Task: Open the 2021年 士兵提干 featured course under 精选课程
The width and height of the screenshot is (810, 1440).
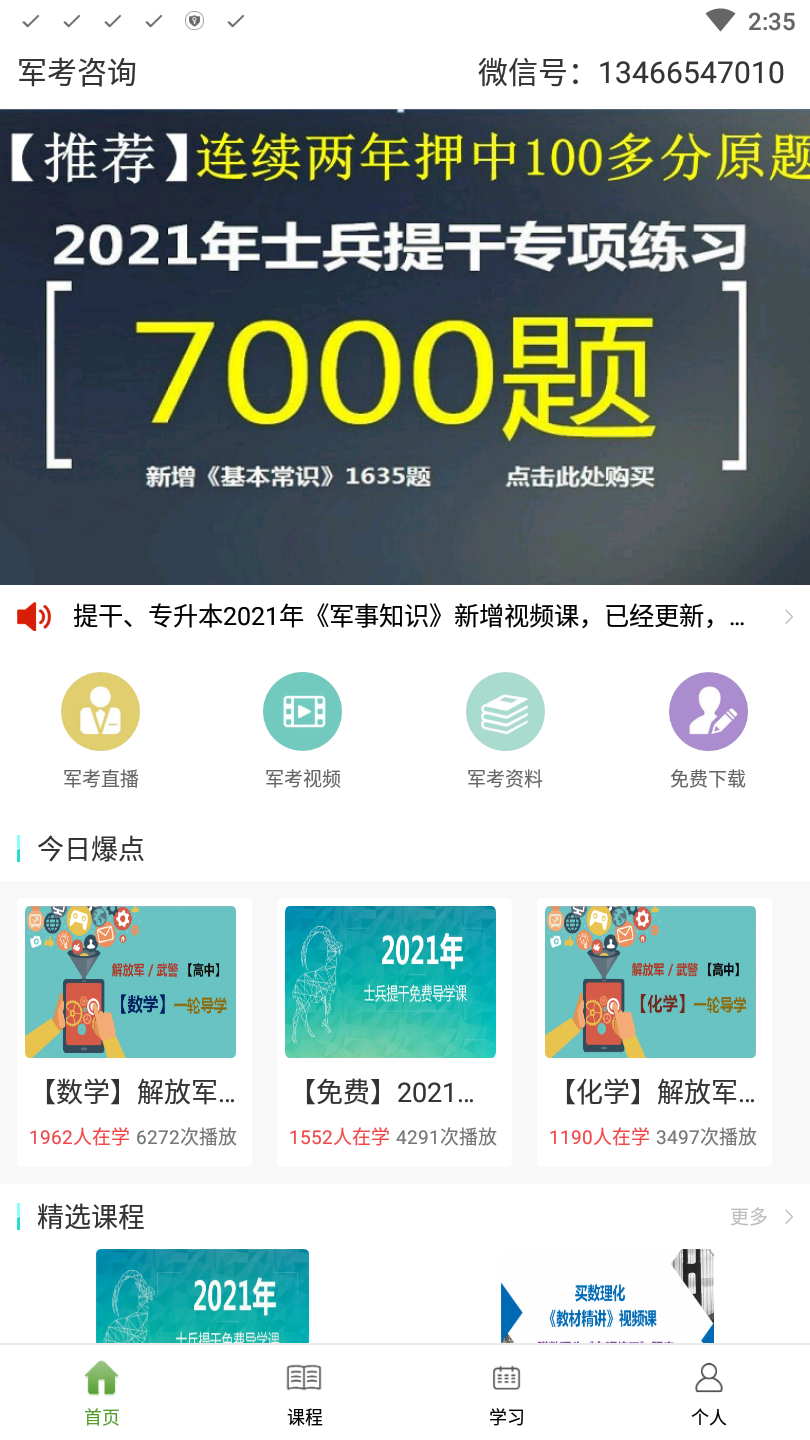Action: coord(202,1296)
